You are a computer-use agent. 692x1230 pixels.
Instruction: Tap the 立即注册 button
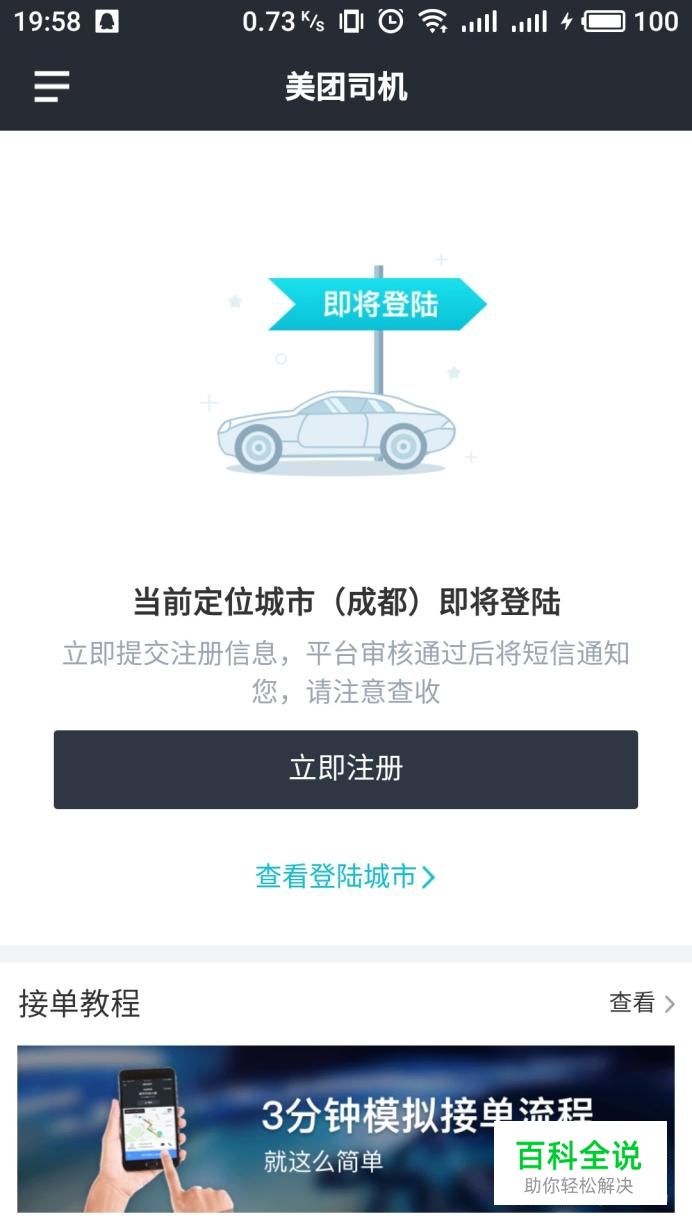click(x=346, y=769)
